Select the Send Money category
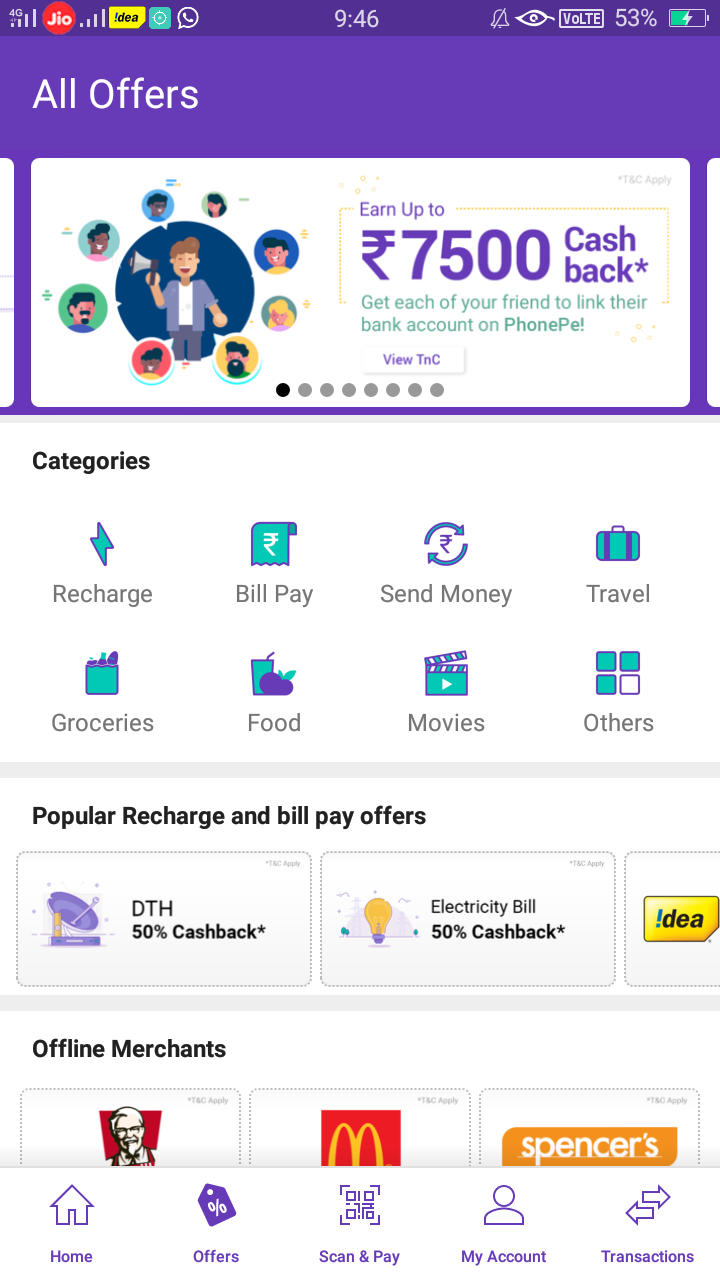This screenshot has width=720, height=1280. [x=446, y=565]
